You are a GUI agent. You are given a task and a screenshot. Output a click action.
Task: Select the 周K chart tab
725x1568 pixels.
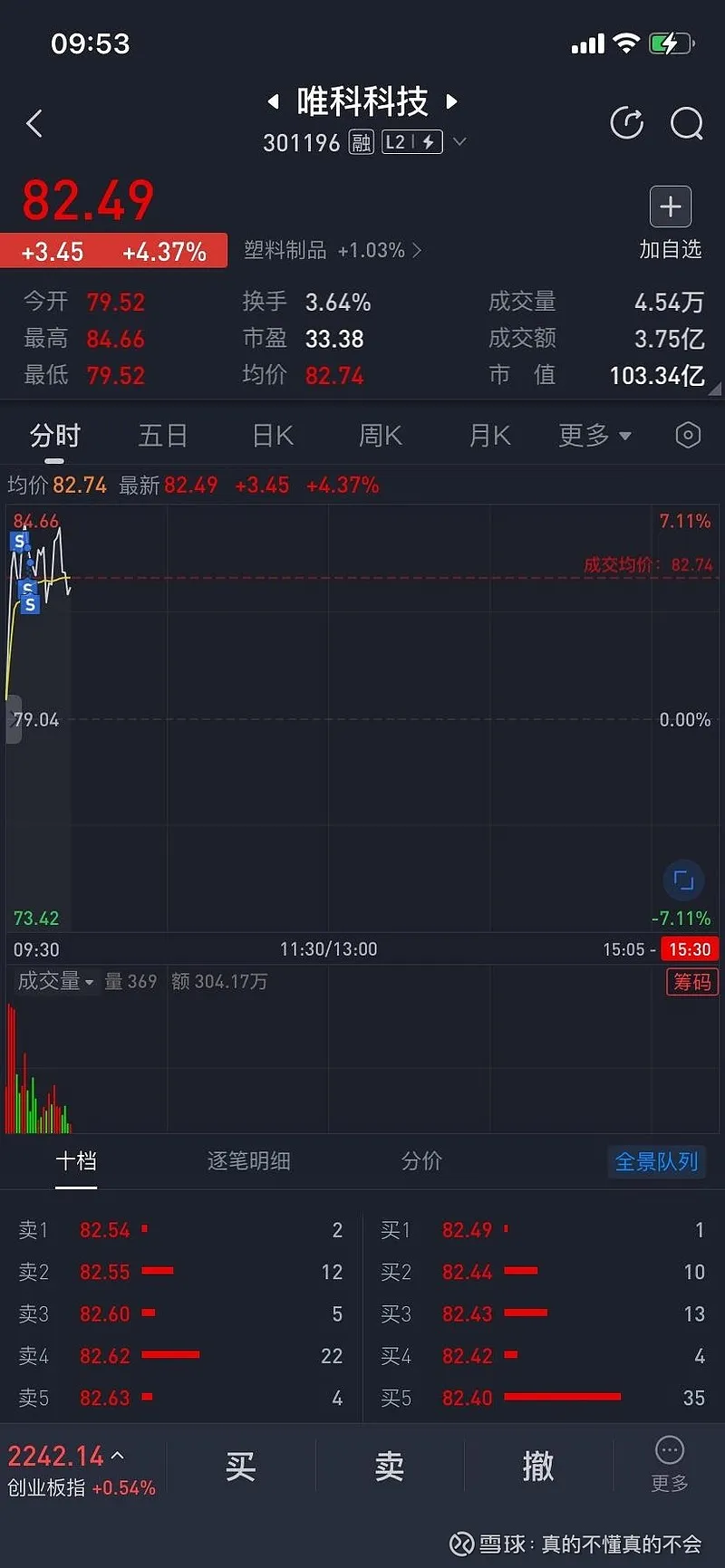pos(380,436)
